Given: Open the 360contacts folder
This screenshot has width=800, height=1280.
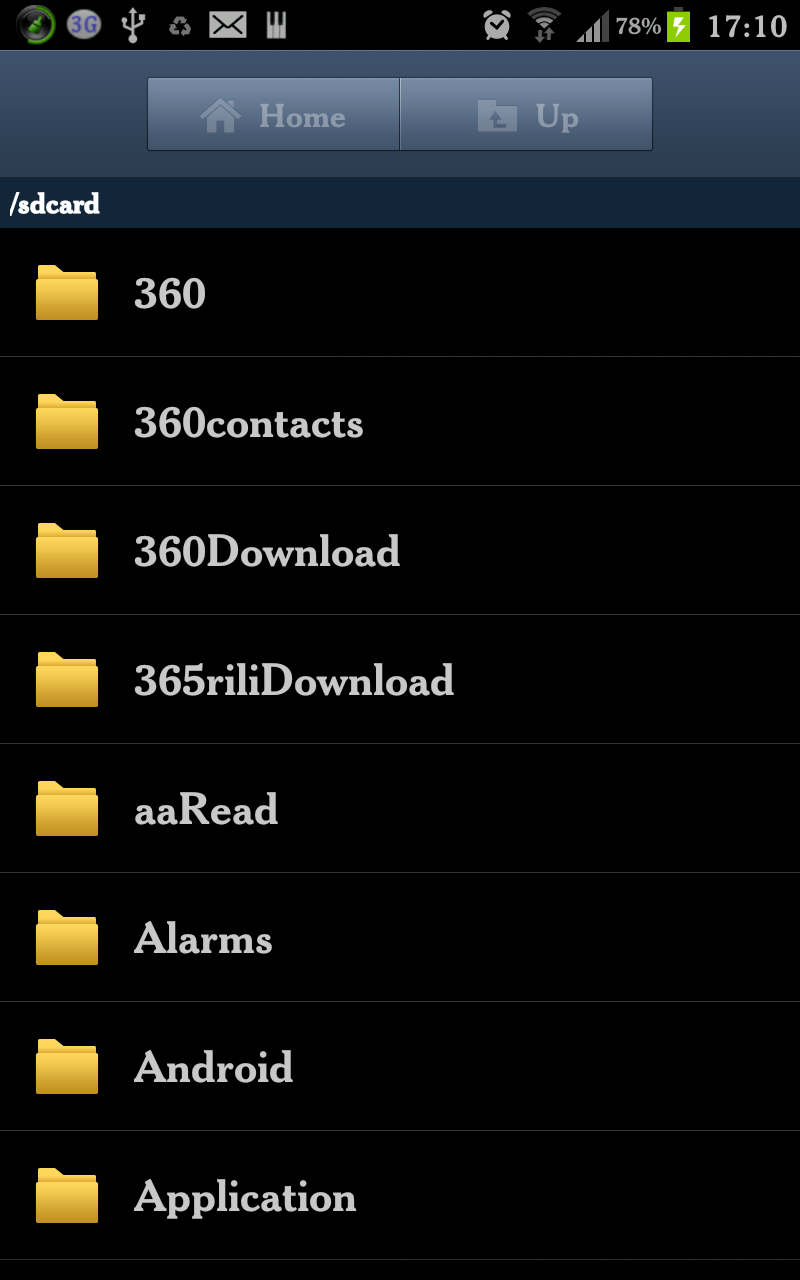Looking at the screenshot, I should [400, 421].
